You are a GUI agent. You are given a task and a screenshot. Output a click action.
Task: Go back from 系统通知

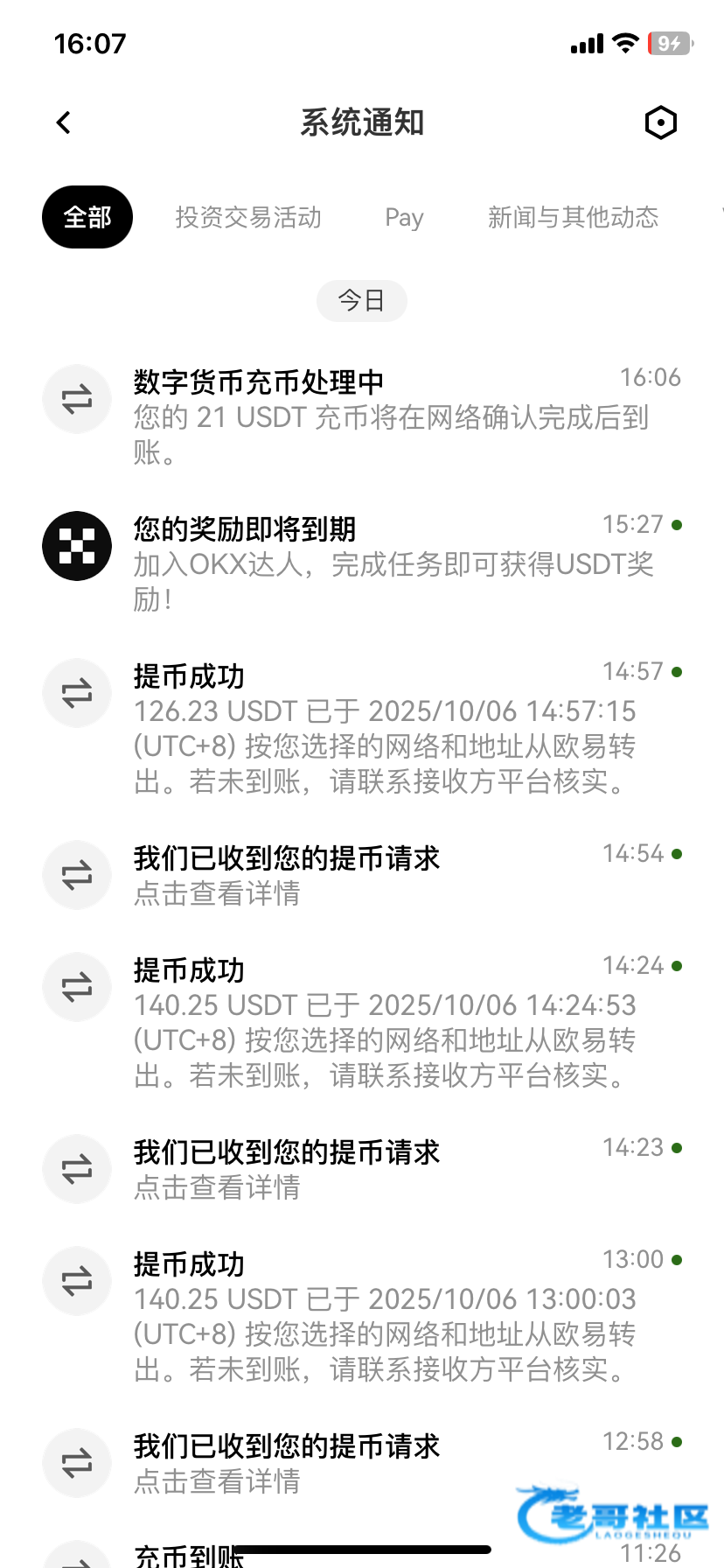[63, 122]
